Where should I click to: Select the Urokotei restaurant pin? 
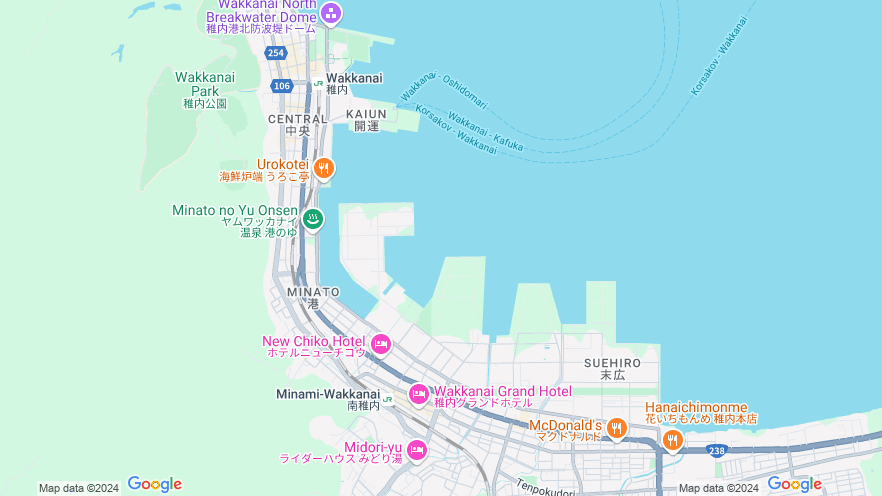coord(322,169)
